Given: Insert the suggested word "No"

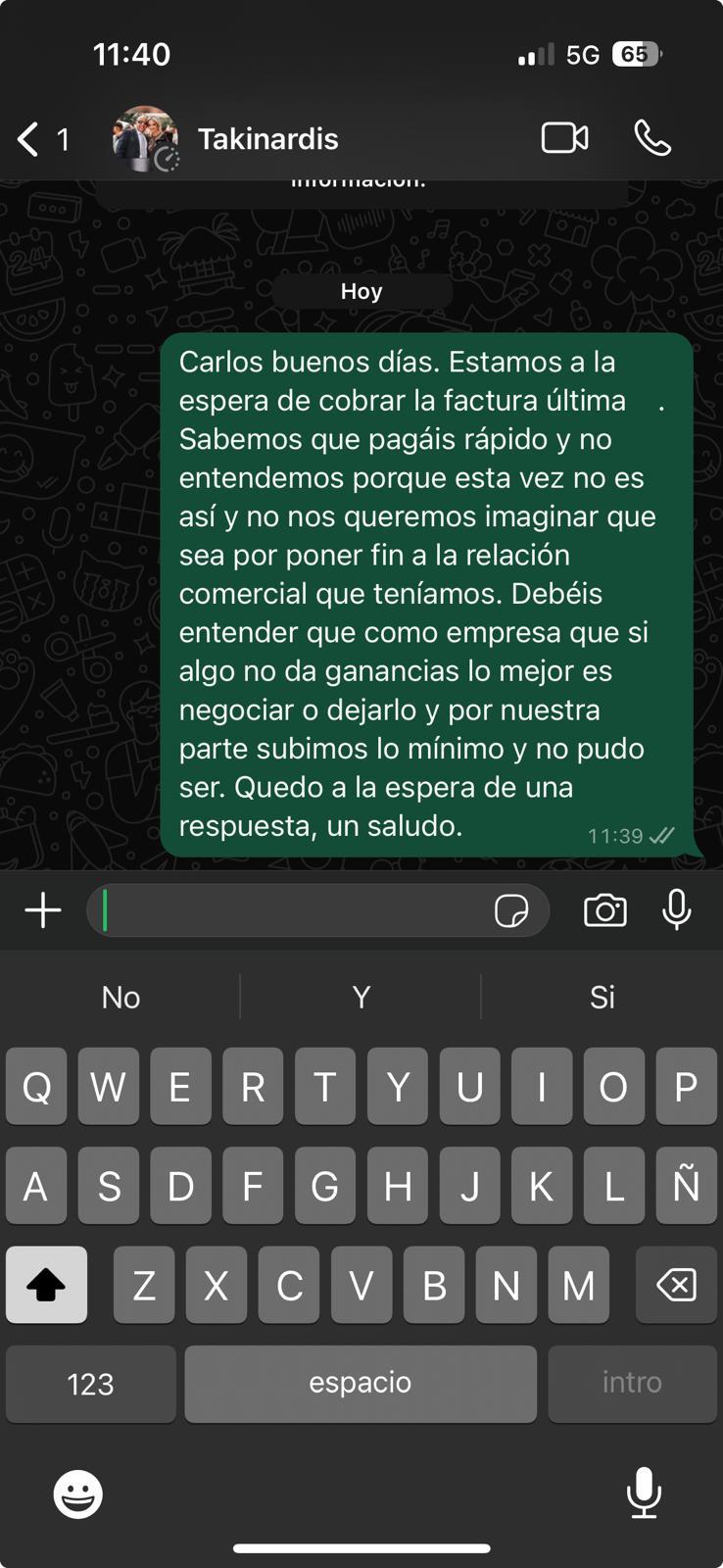Looking at the screenshot, I should tap(120, 997).
